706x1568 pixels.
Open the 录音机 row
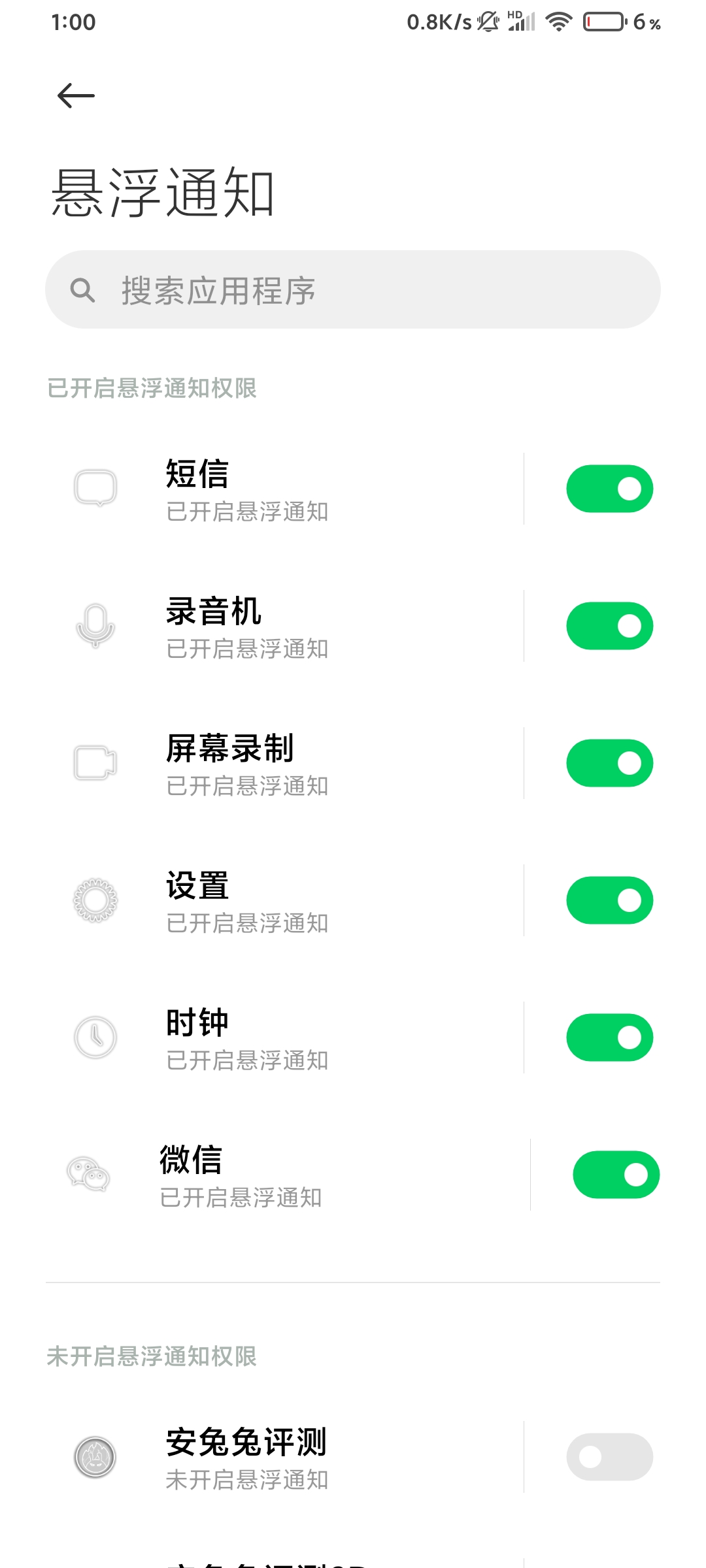coord(284,626)
